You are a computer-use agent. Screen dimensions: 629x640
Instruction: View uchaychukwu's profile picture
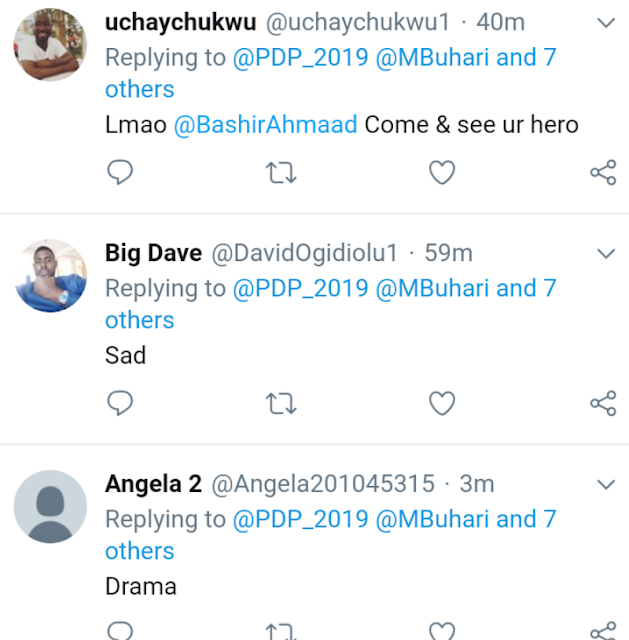pos(50,45)
